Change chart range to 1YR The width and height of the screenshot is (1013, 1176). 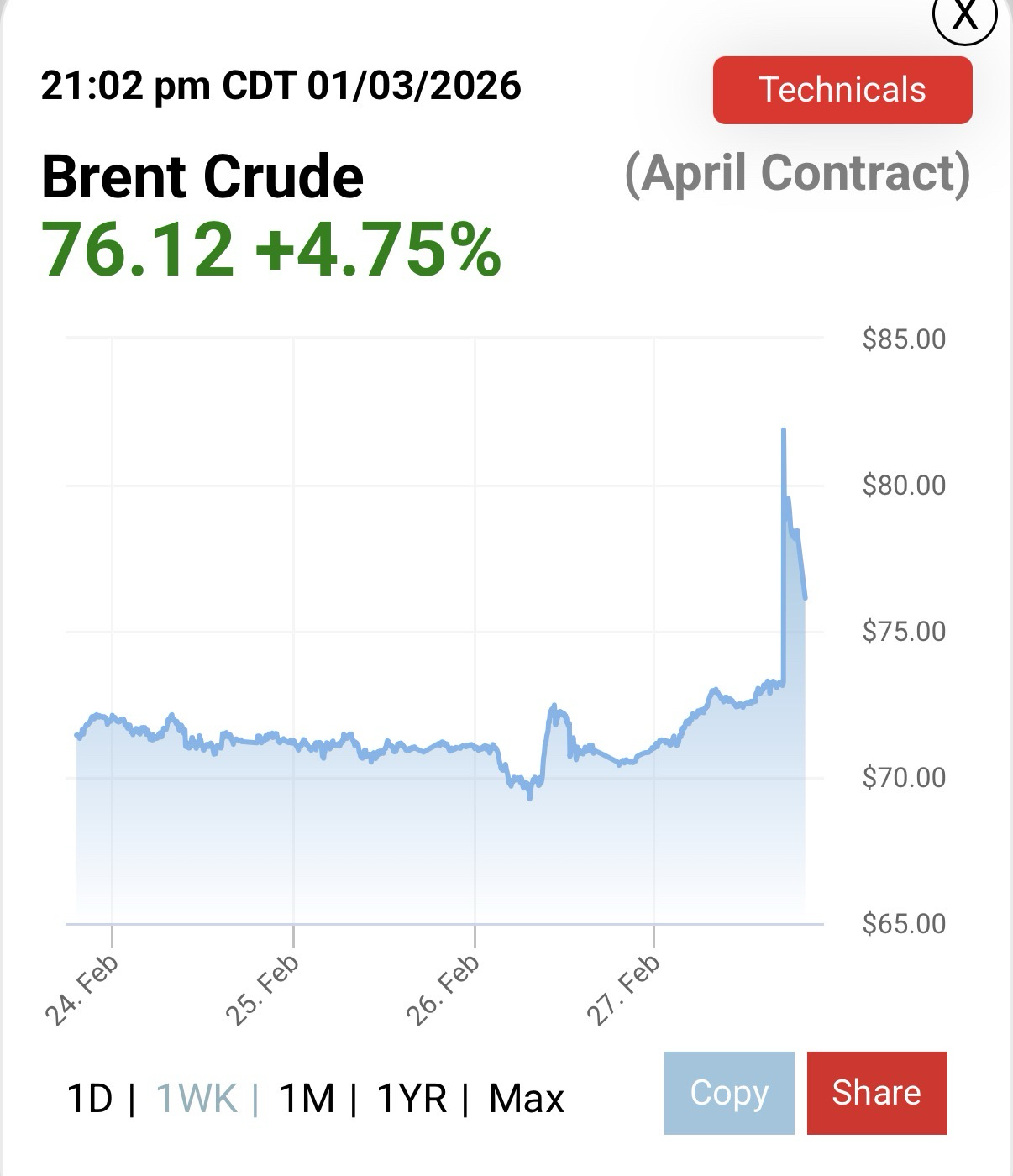coord(412,1098)
